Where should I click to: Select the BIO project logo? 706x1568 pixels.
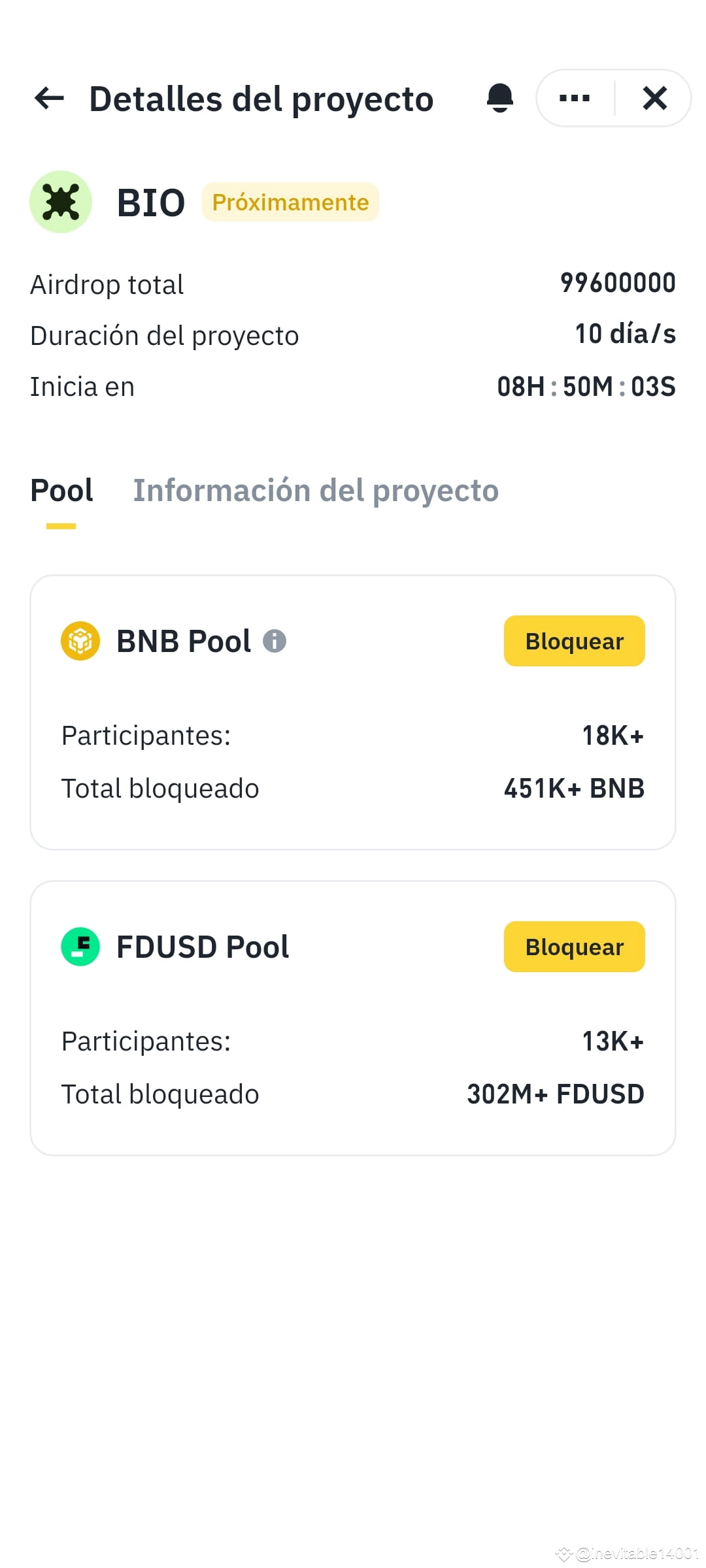pyautogui.click(x=61, y=202)
